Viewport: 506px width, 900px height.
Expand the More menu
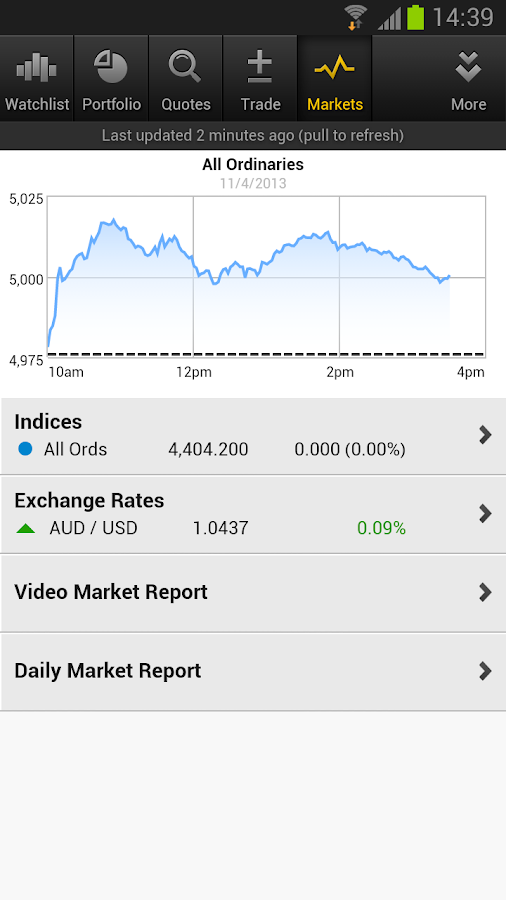[x=468, y=79]
